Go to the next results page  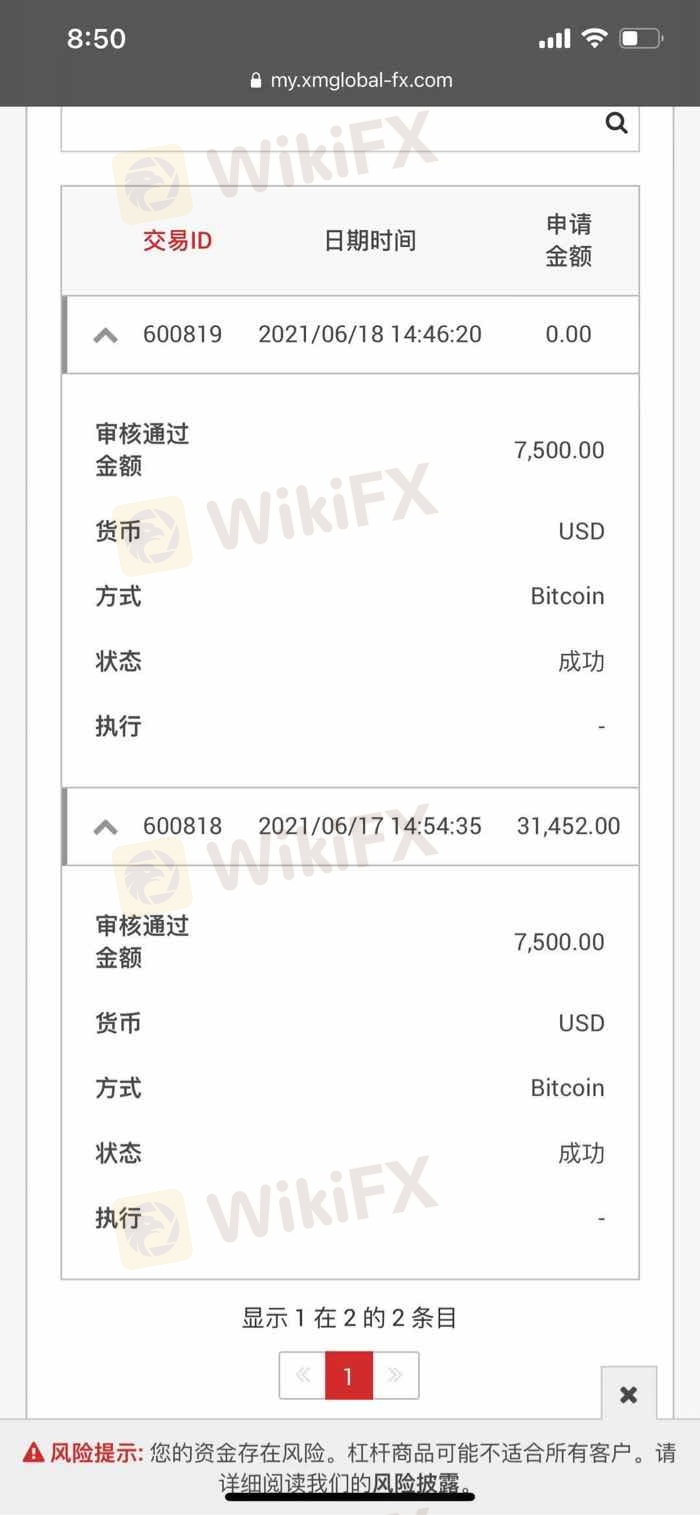coord(395,1376)
